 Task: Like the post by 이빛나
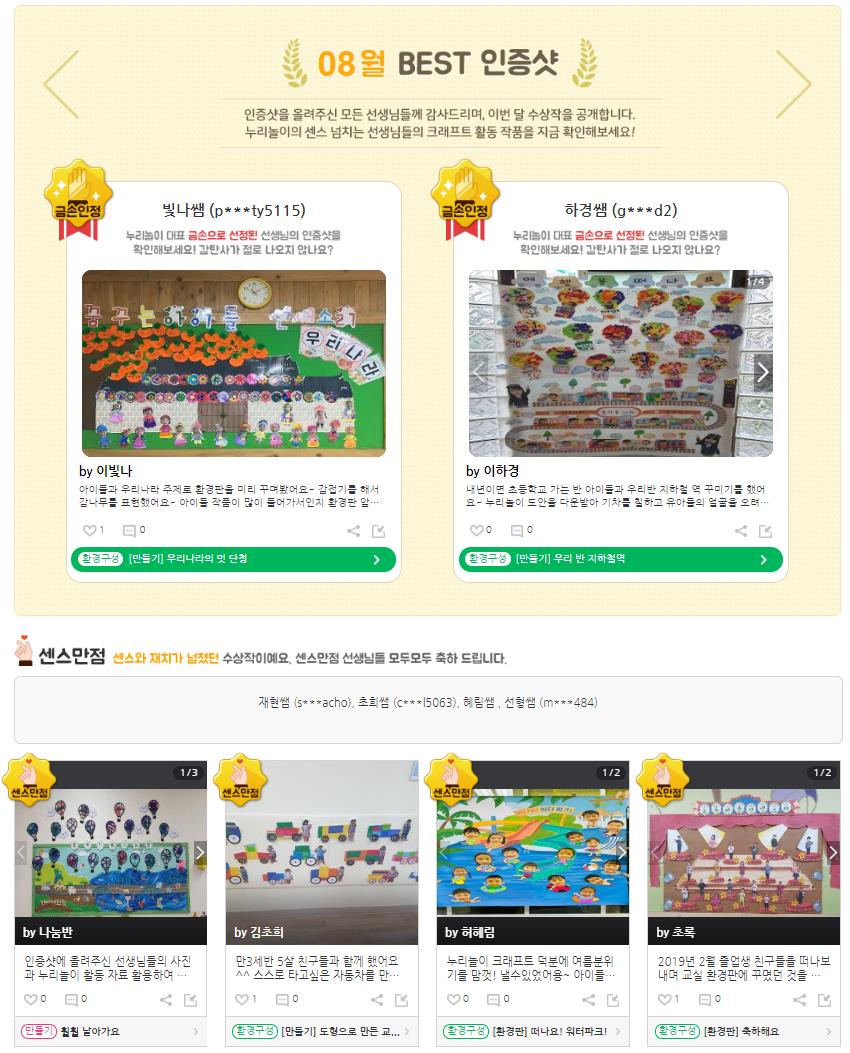(x=92, y=530)
